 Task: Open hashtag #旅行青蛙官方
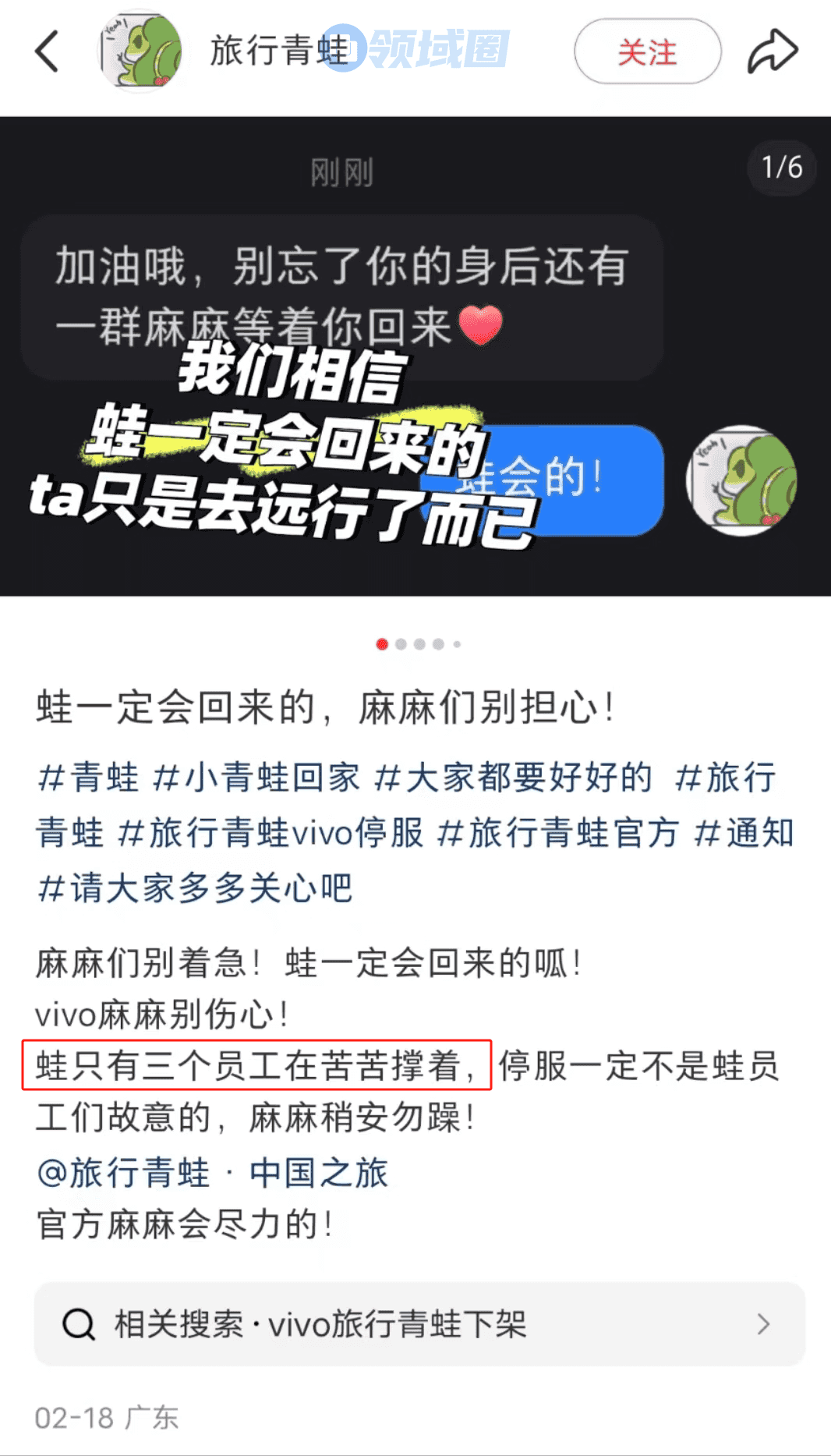557,833
